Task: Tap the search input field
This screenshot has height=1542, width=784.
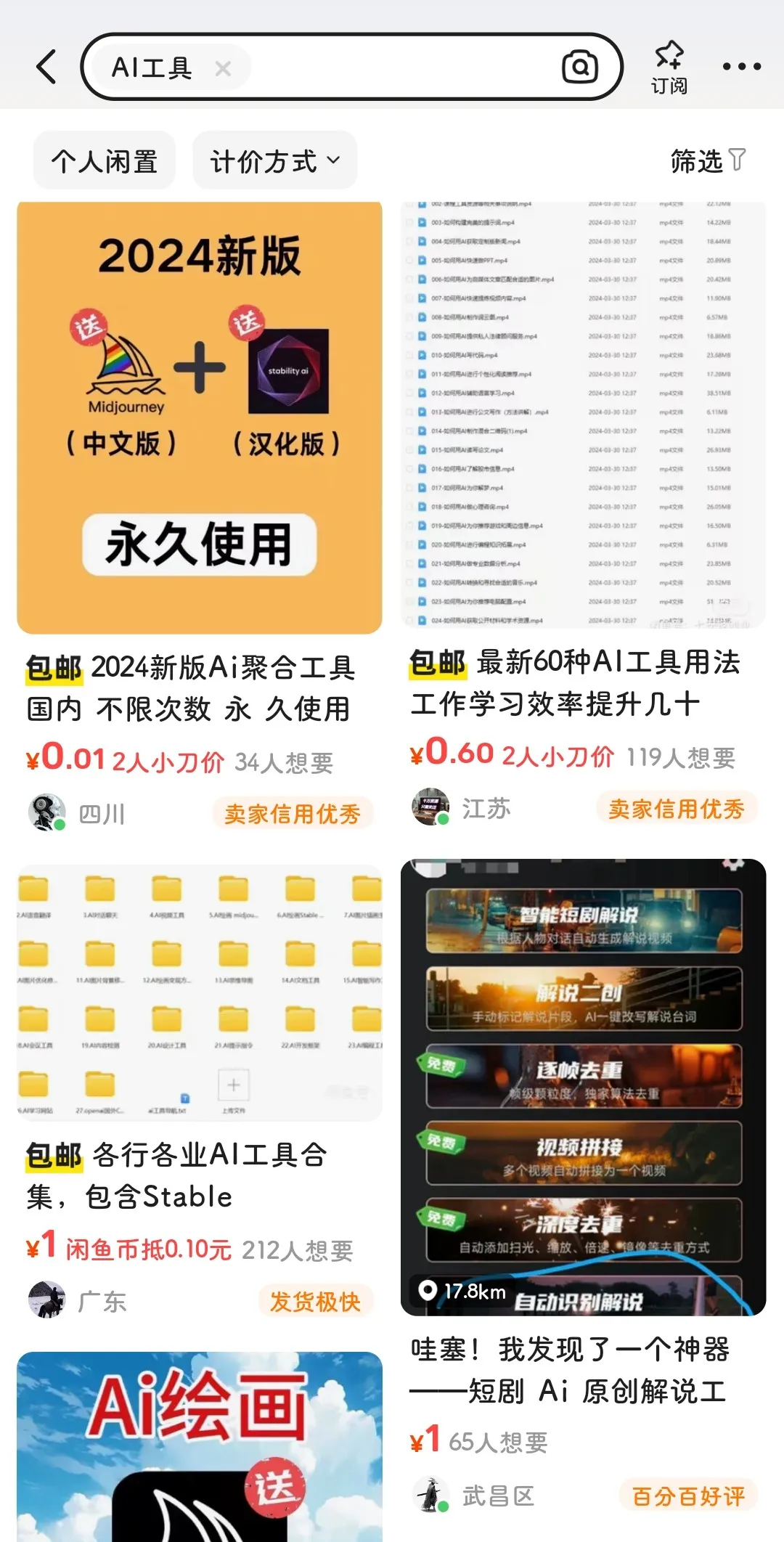Action: pyautogui.click(x=399, y=68)
